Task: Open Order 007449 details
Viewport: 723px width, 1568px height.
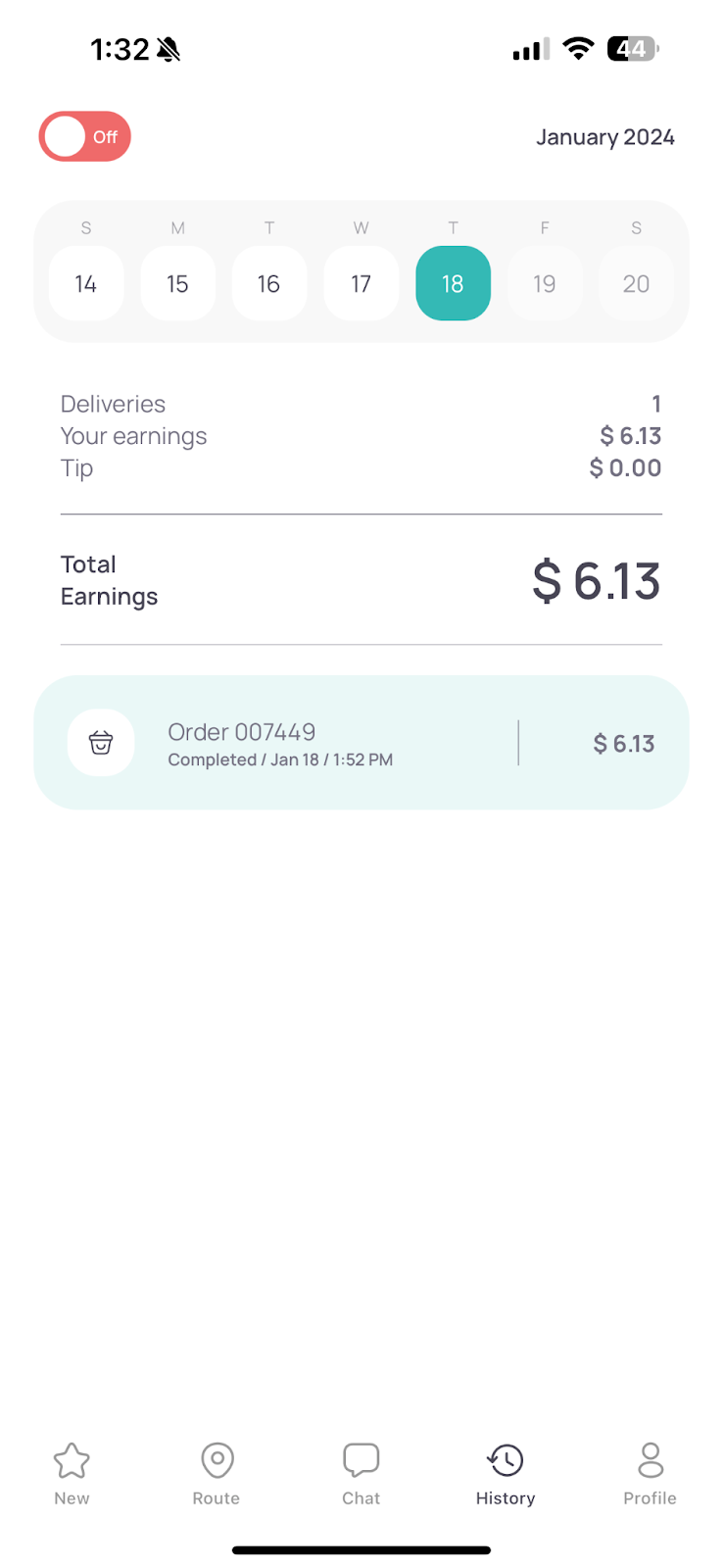Action: click(361, 743)
